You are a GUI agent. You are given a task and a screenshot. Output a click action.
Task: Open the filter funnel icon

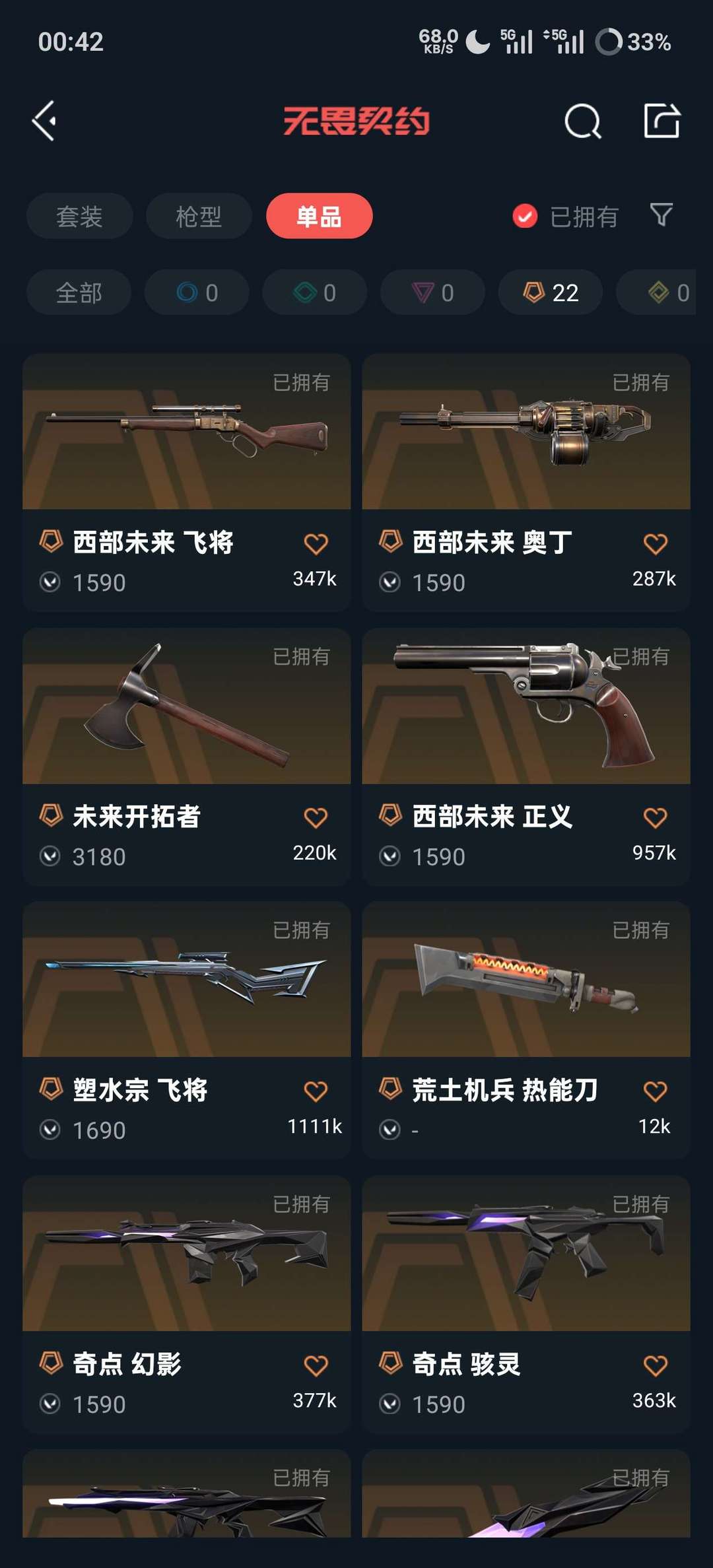[660, 216]
